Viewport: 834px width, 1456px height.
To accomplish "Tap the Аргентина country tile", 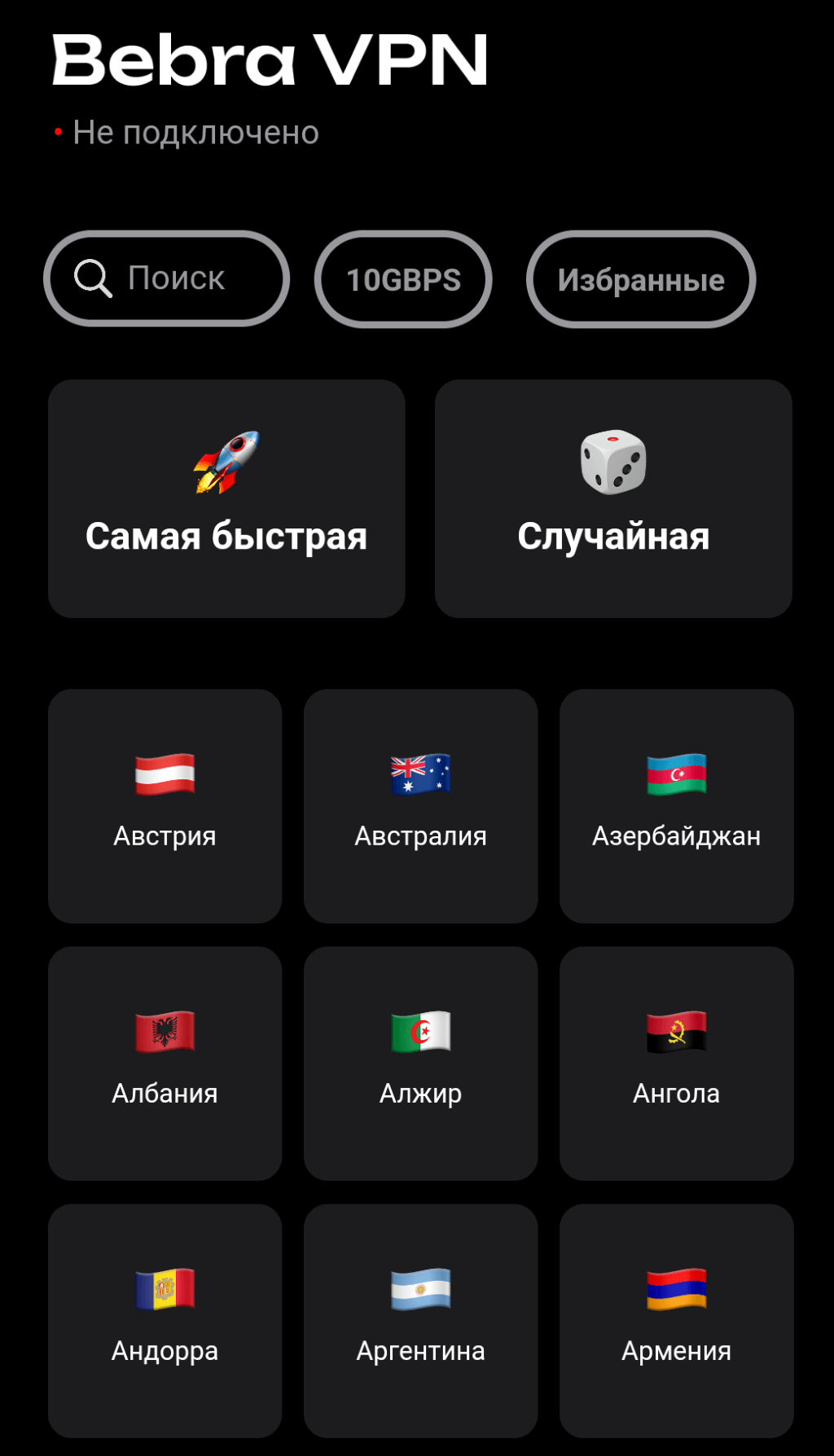I will (x=420, y=1320).
